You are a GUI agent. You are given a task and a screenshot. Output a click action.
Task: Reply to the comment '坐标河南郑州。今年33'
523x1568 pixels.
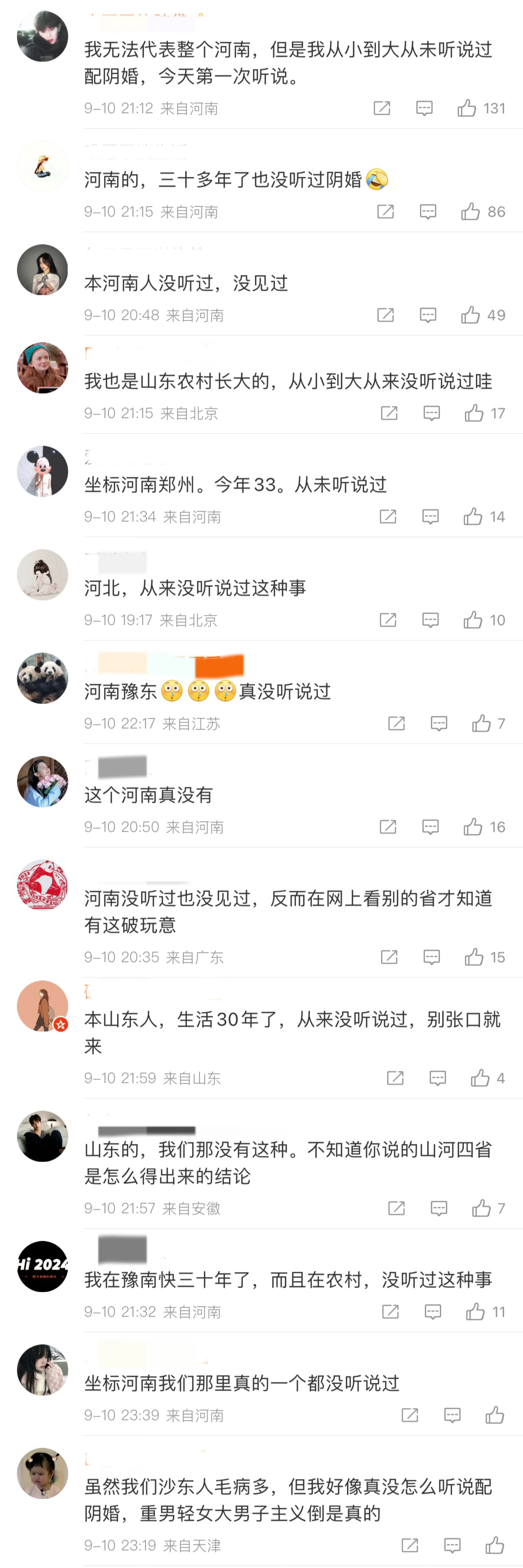point(430,517)
